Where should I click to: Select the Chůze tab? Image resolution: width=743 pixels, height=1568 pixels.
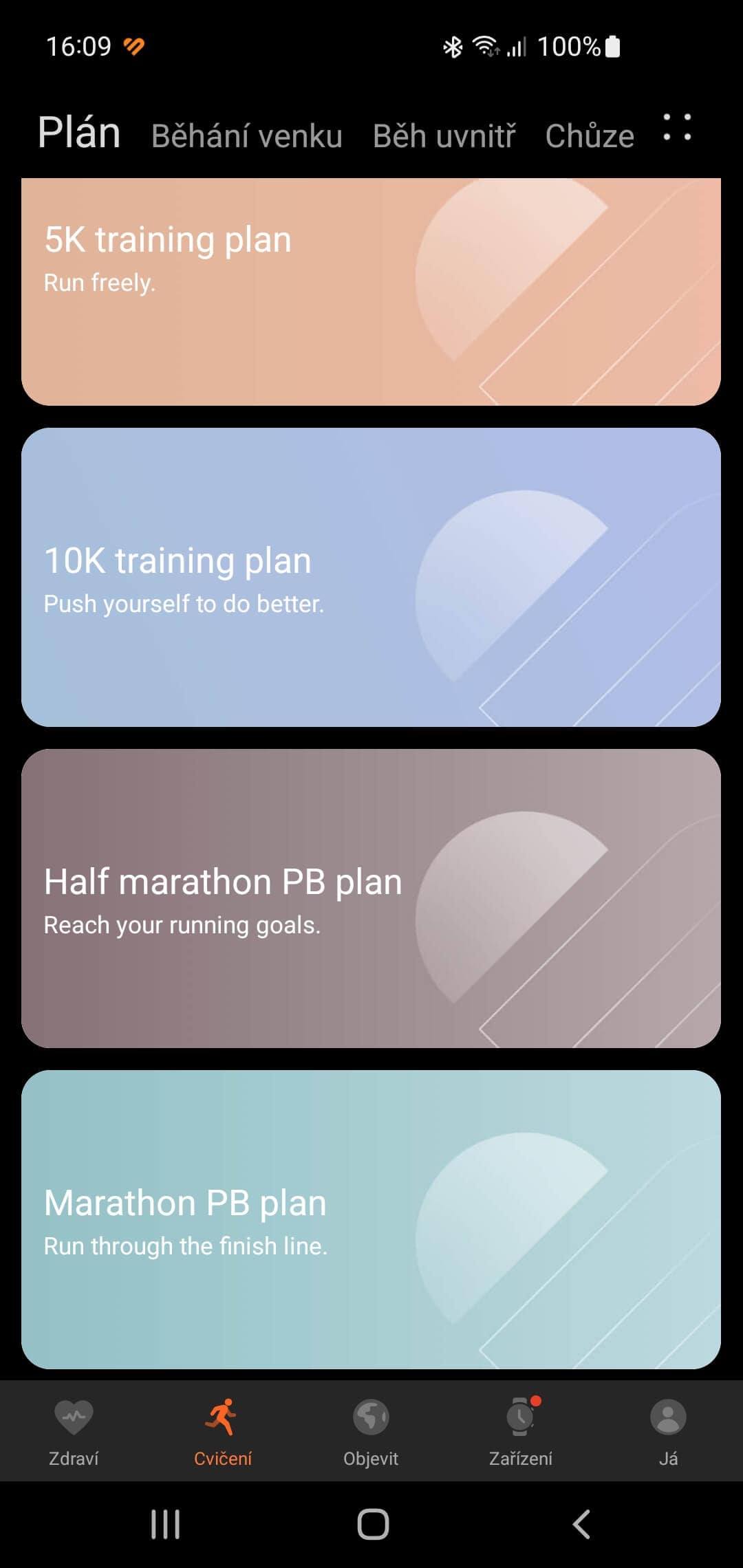(590, 135)
